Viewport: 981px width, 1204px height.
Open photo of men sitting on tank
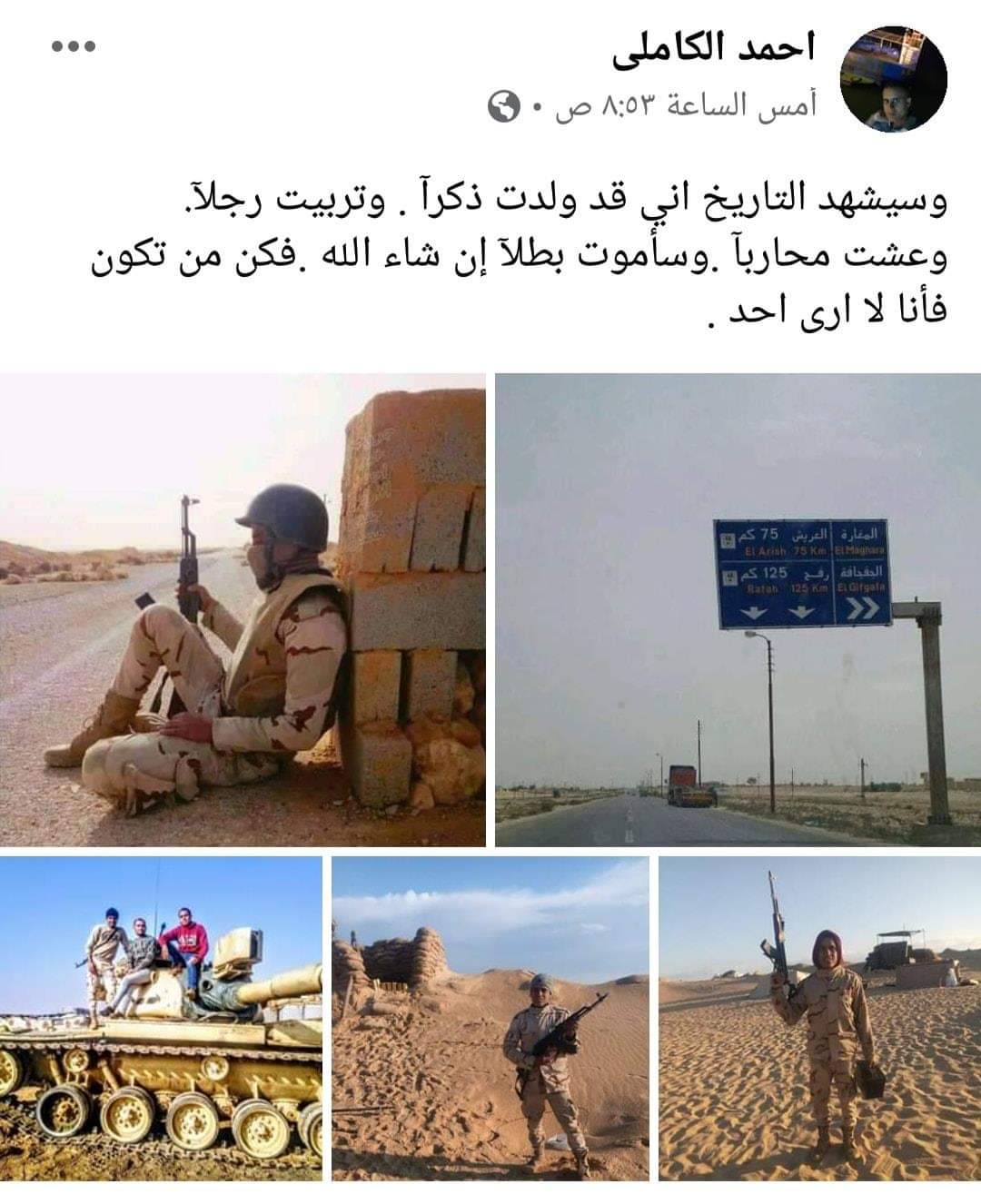click(x=161, y=1018)
